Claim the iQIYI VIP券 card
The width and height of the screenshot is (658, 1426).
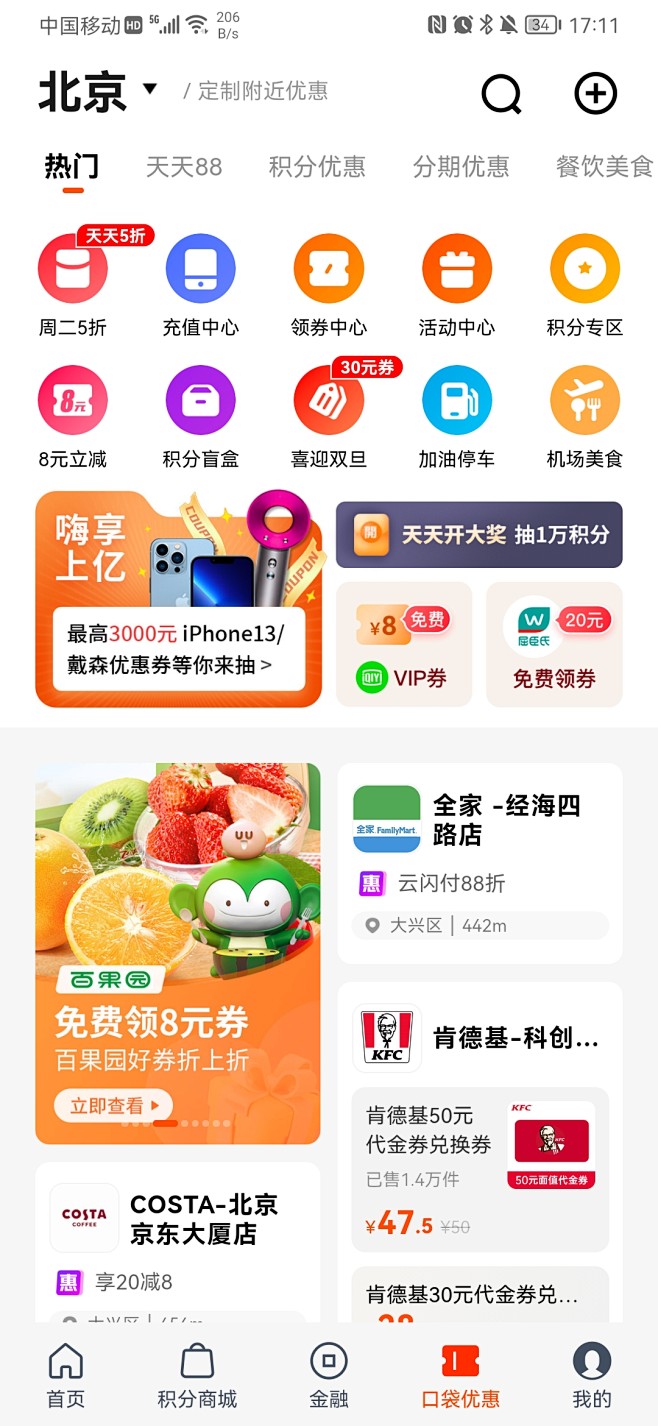tap(403, 644)
